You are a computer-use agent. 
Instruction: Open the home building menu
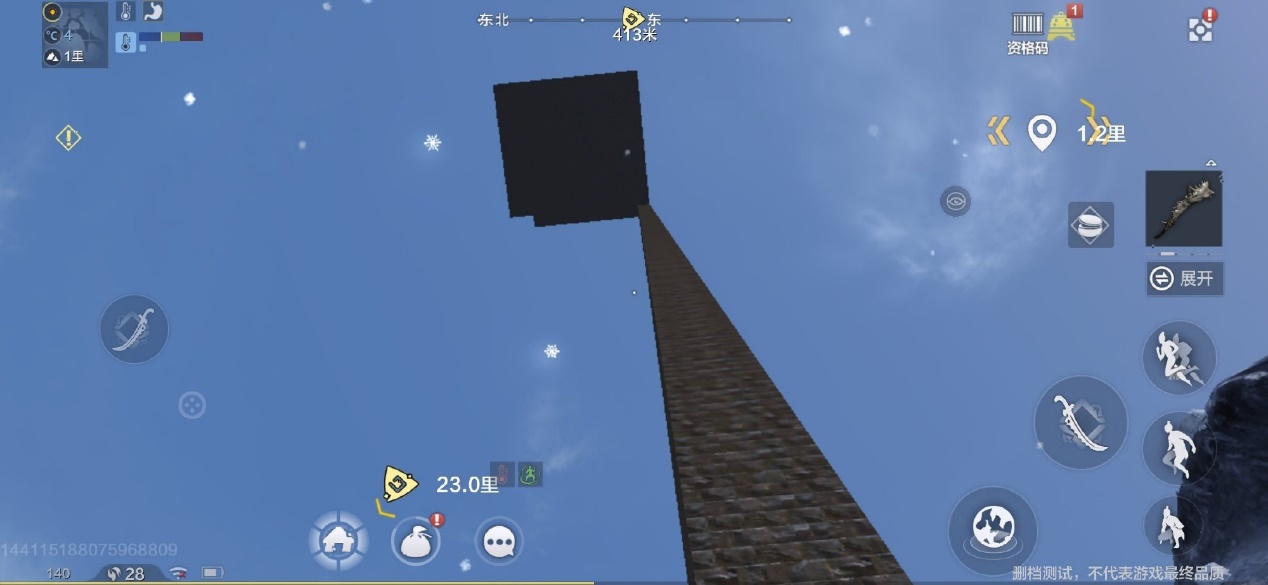pyautogui.click(x=338, y=541)
